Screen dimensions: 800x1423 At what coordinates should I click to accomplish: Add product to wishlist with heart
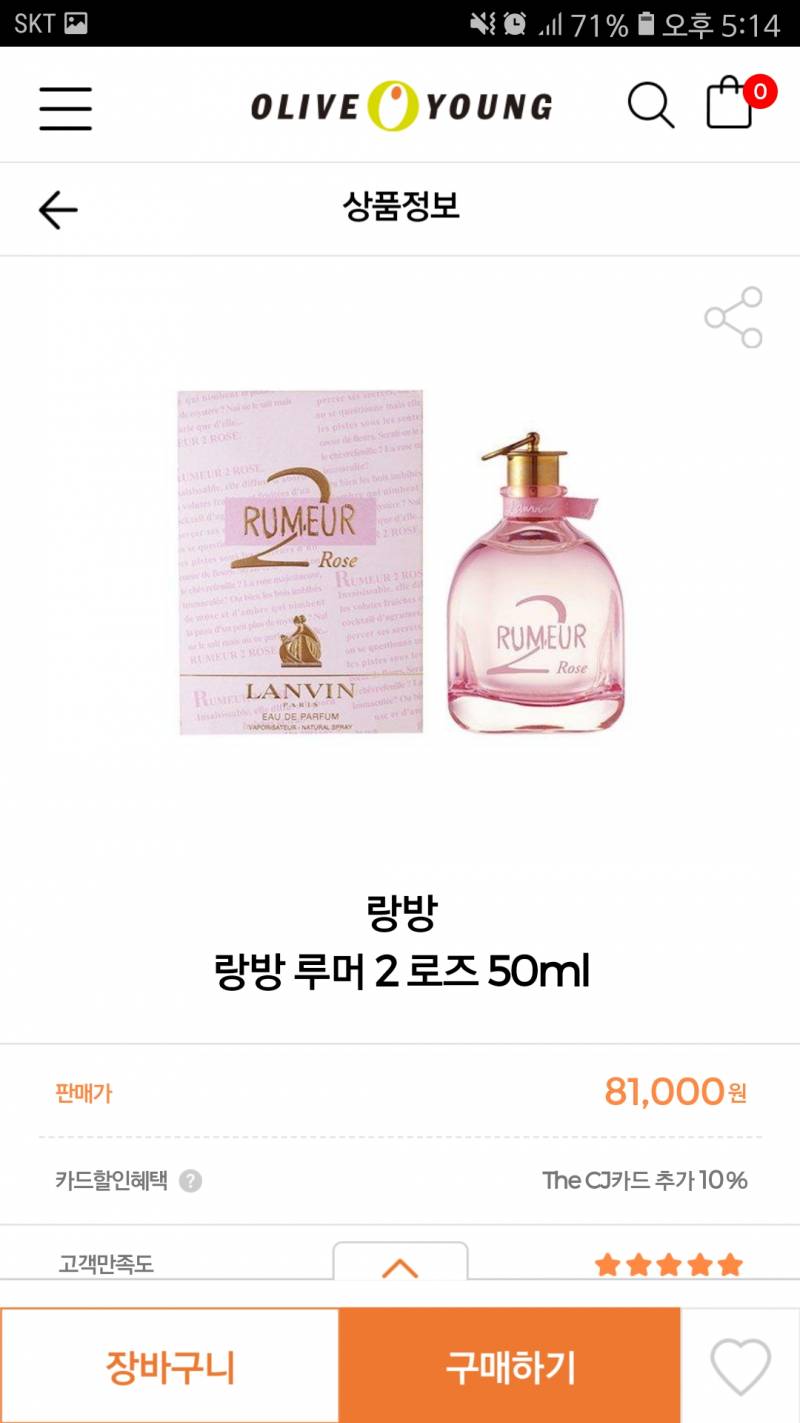(x=740, y=1366)
